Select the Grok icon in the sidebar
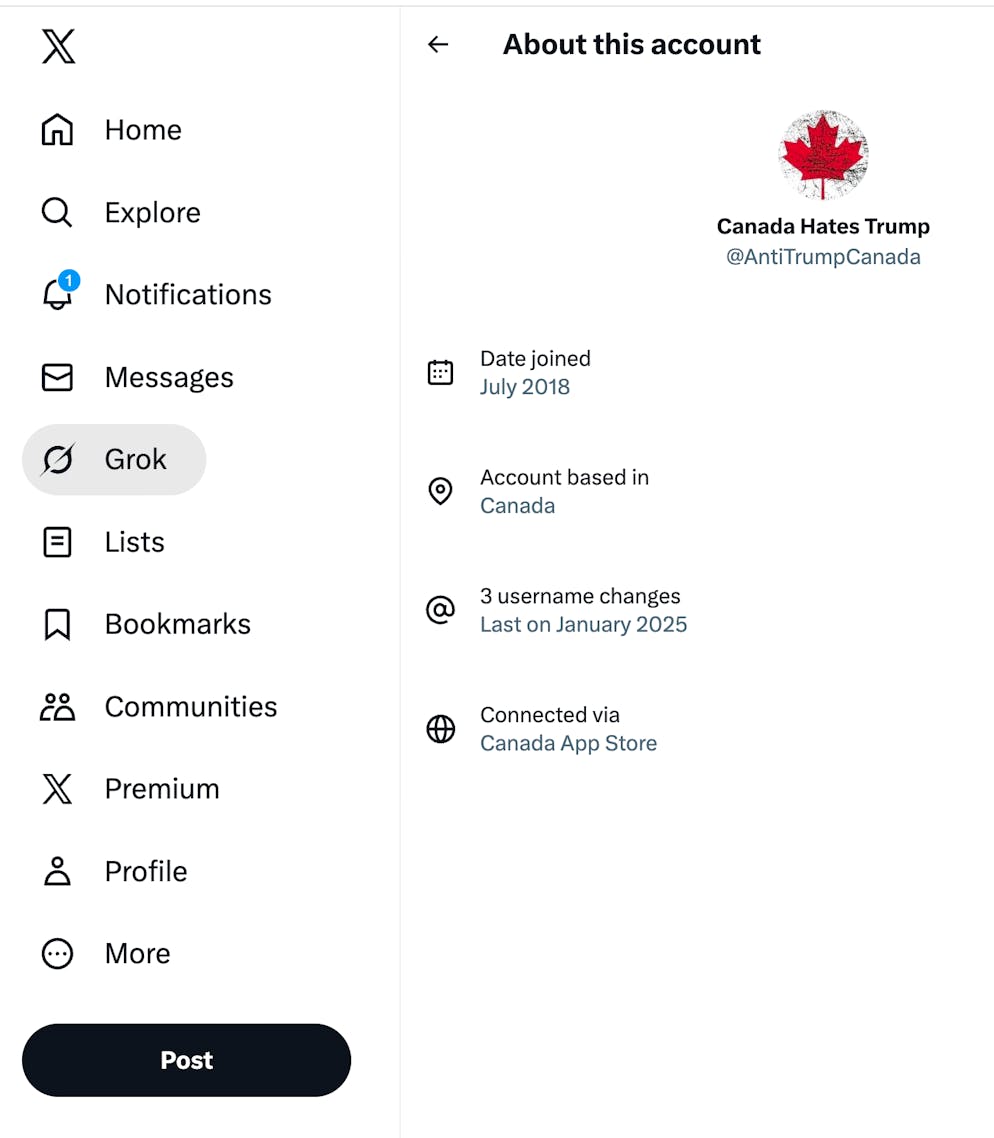 (x=57, y=459)
